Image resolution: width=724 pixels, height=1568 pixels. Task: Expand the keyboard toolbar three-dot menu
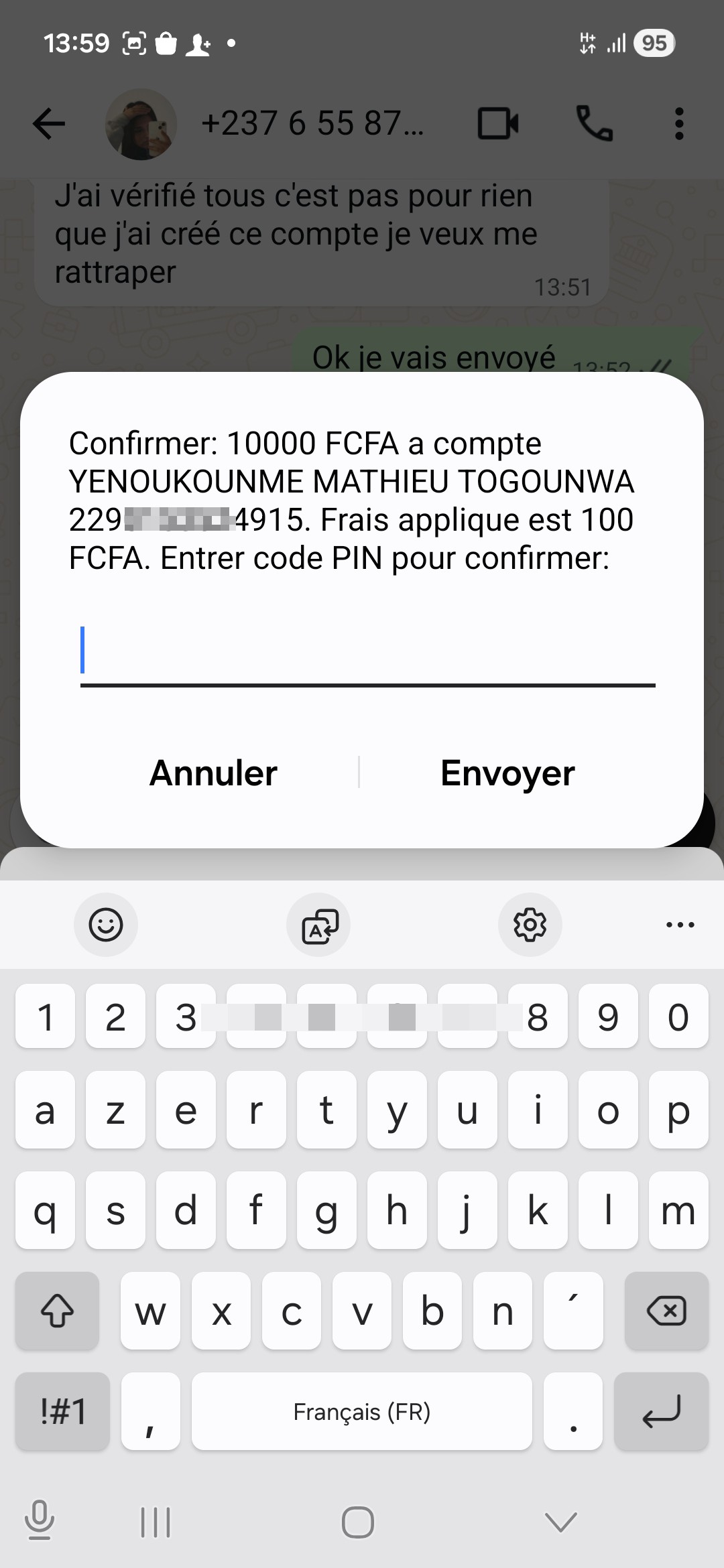[680, 925]
